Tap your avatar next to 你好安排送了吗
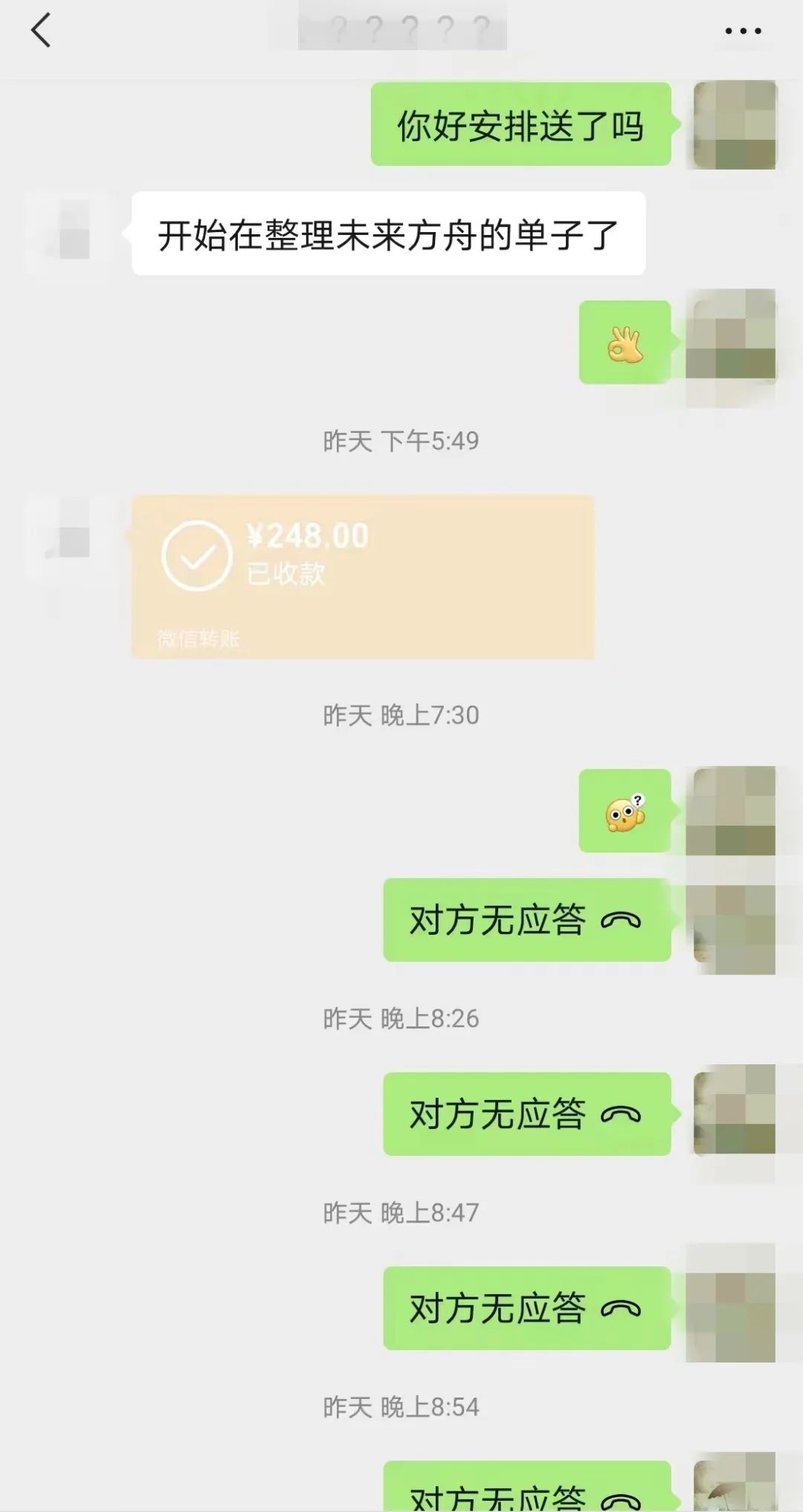The height and width of the screenshot is (1512, 803). tap(732, 125)
